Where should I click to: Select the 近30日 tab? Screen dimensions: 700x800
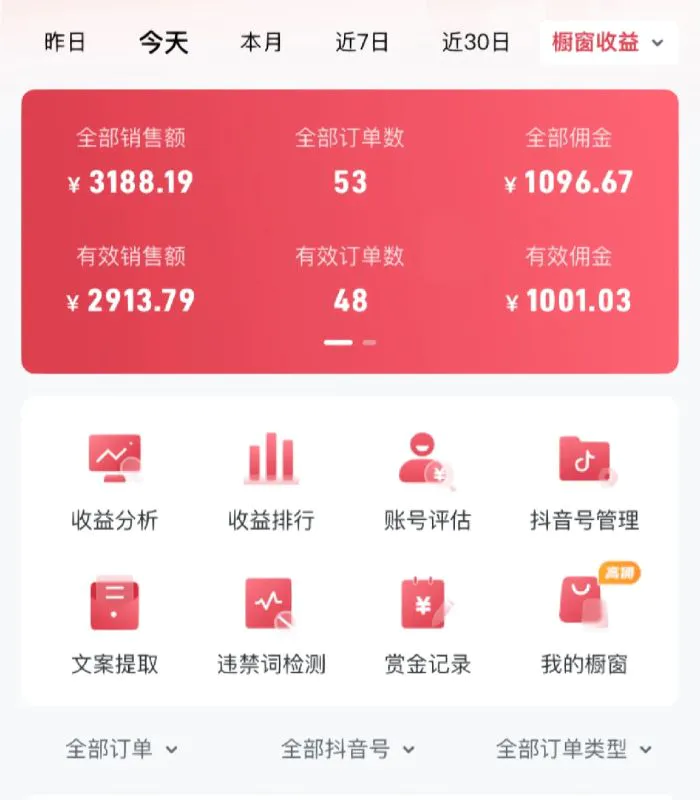click(x=476, y=43)
